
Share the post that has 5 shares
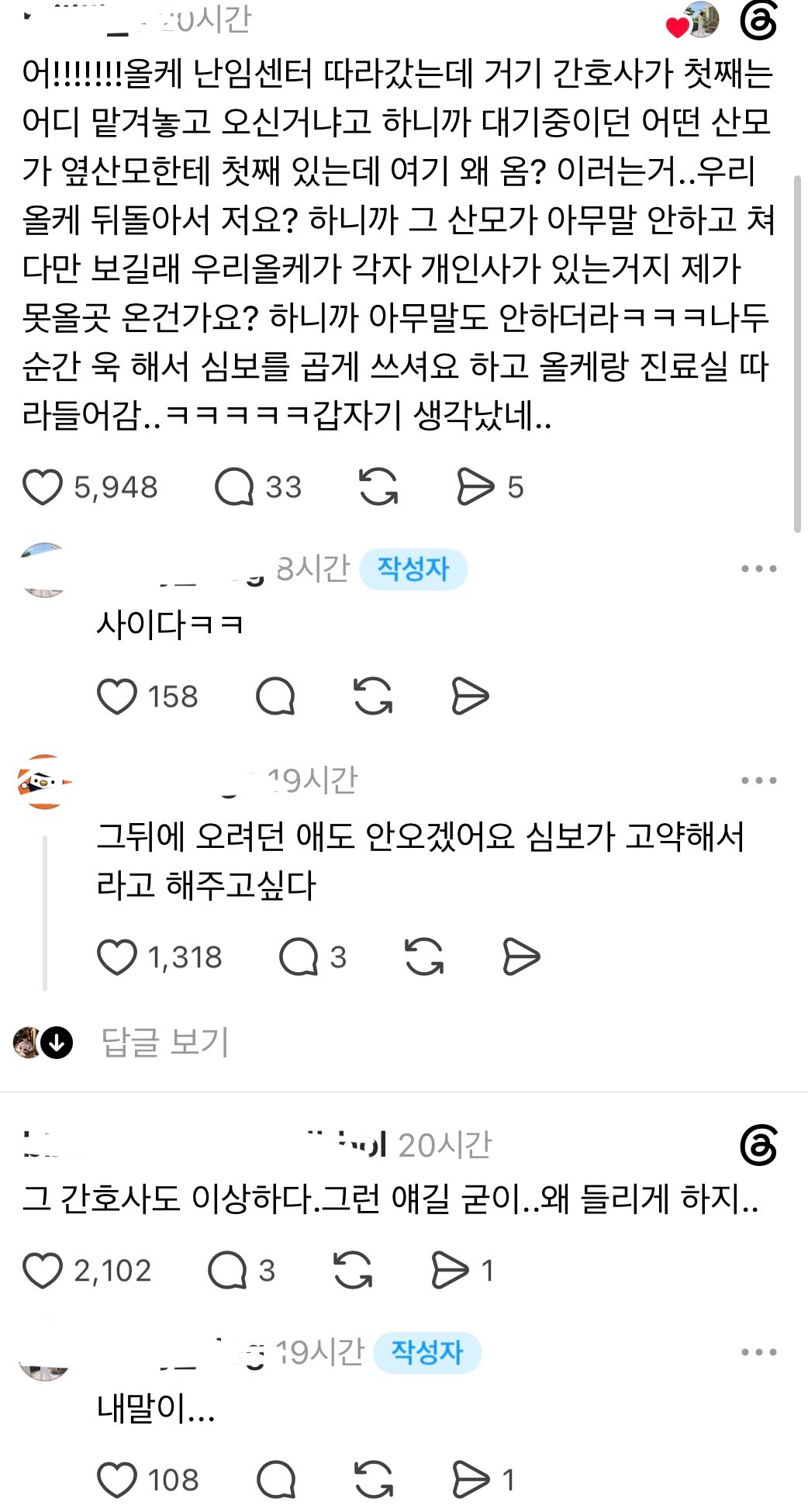tap(475, 487)
